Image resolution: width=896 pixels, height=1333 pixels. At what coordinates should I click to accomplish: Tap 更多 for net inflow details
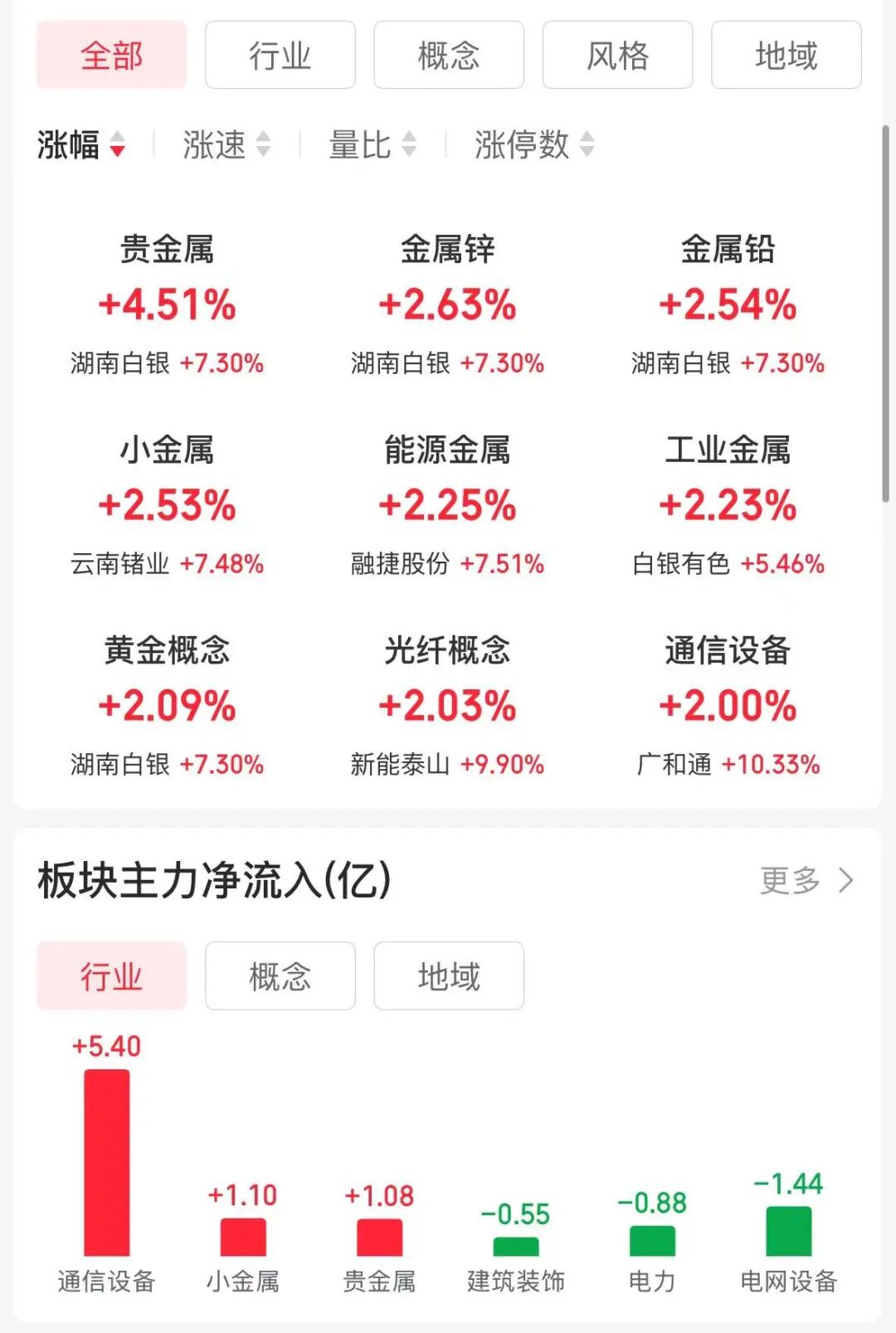[806, 880]
